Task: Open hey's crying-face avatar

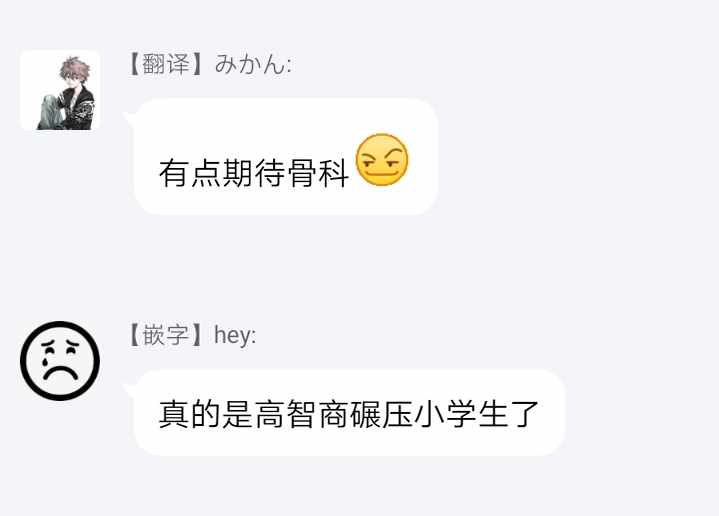Action: click(60, 361)
